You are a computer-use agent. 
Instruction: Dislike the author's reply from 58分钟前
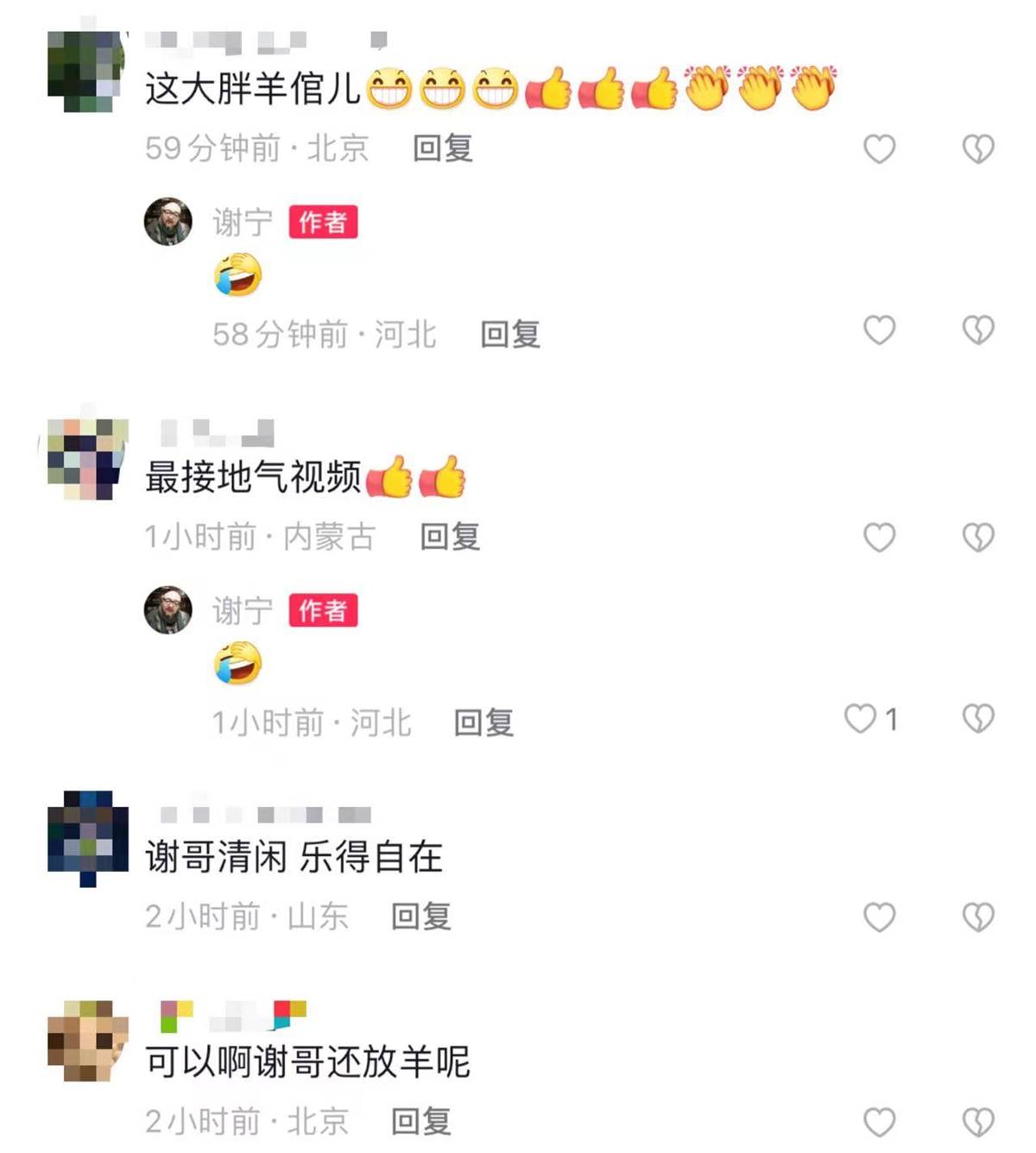(x=978, y=331)
